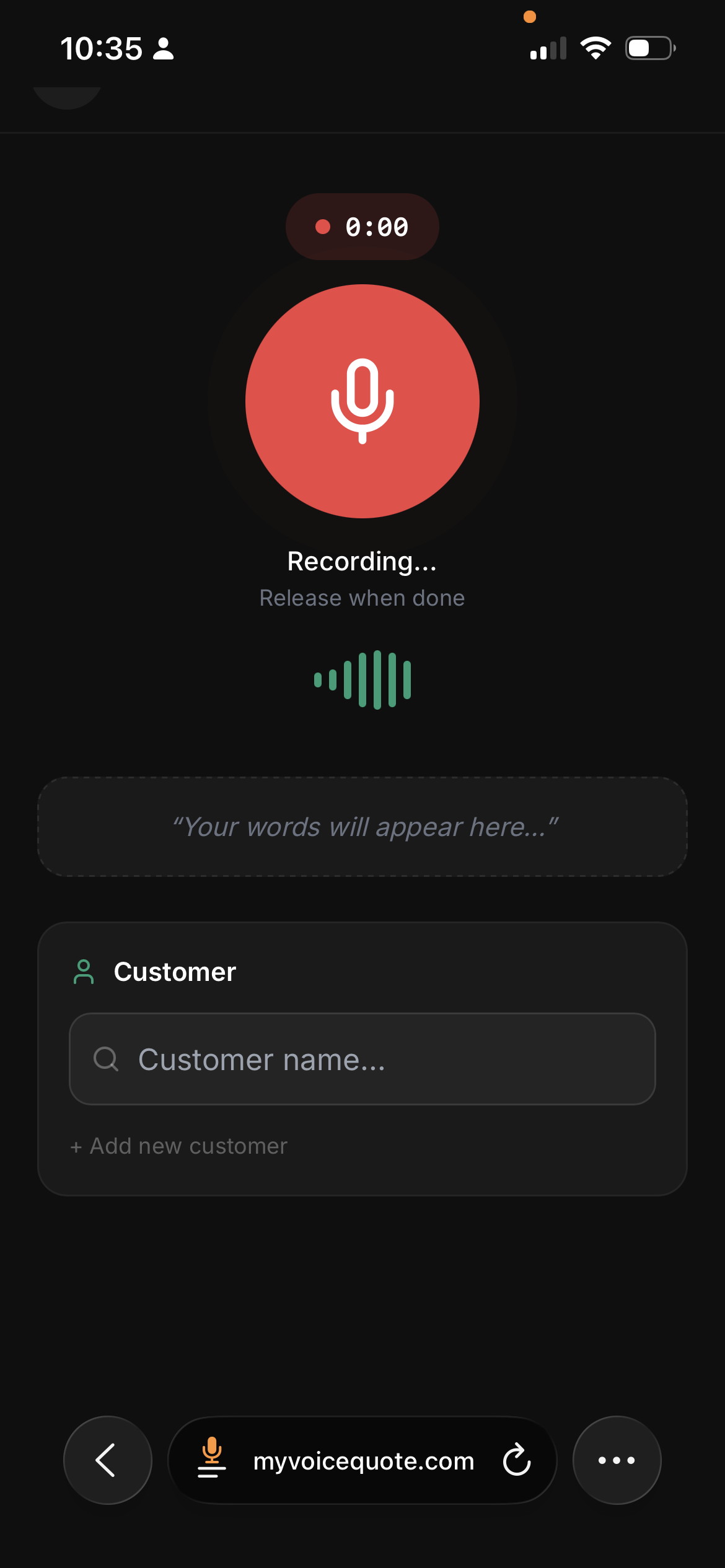The image size is (725, 1568).
Task: Focus the Customer name search field
Action: [362, 1059]
